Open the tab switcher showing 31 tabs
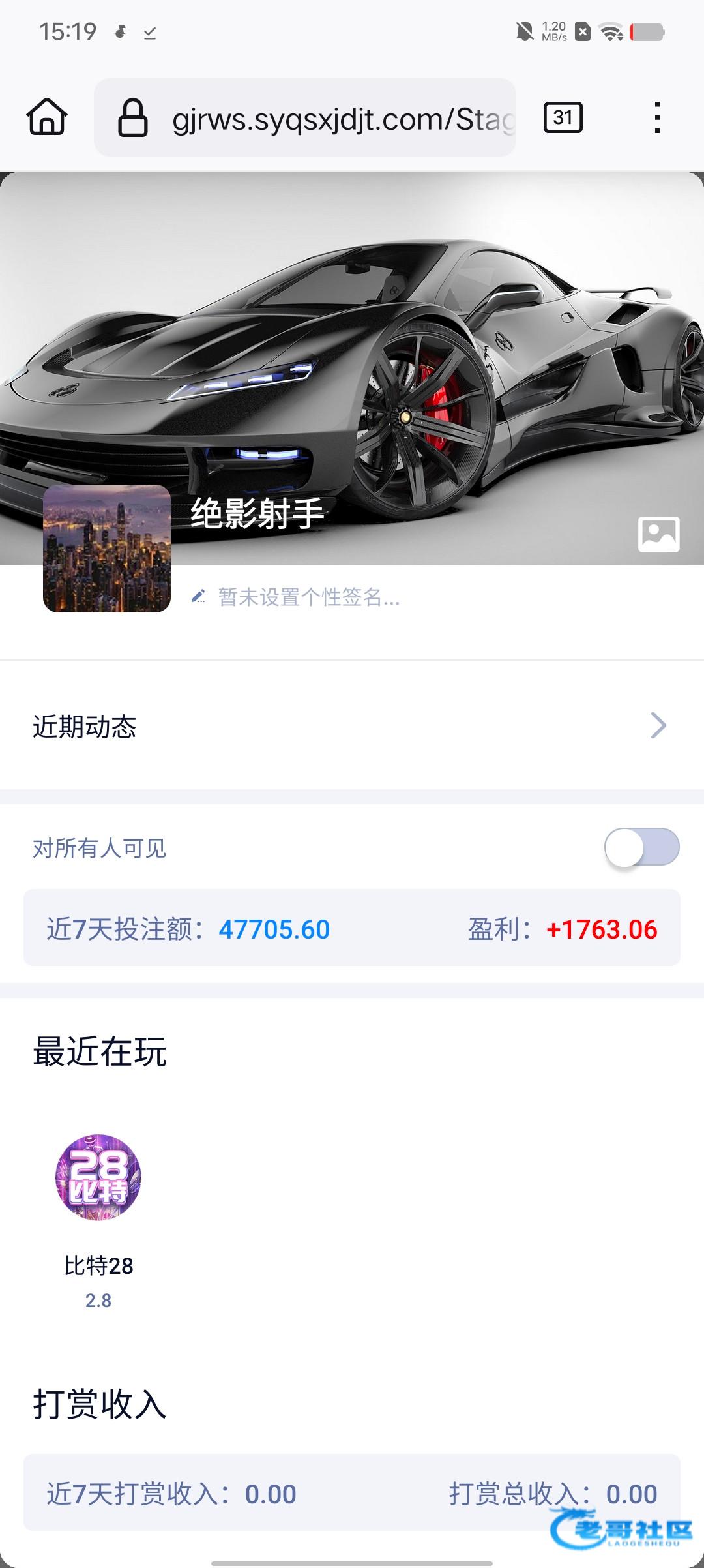This screenshot has height=1568, width=704. pyautogui.click(x=563, y=117)
